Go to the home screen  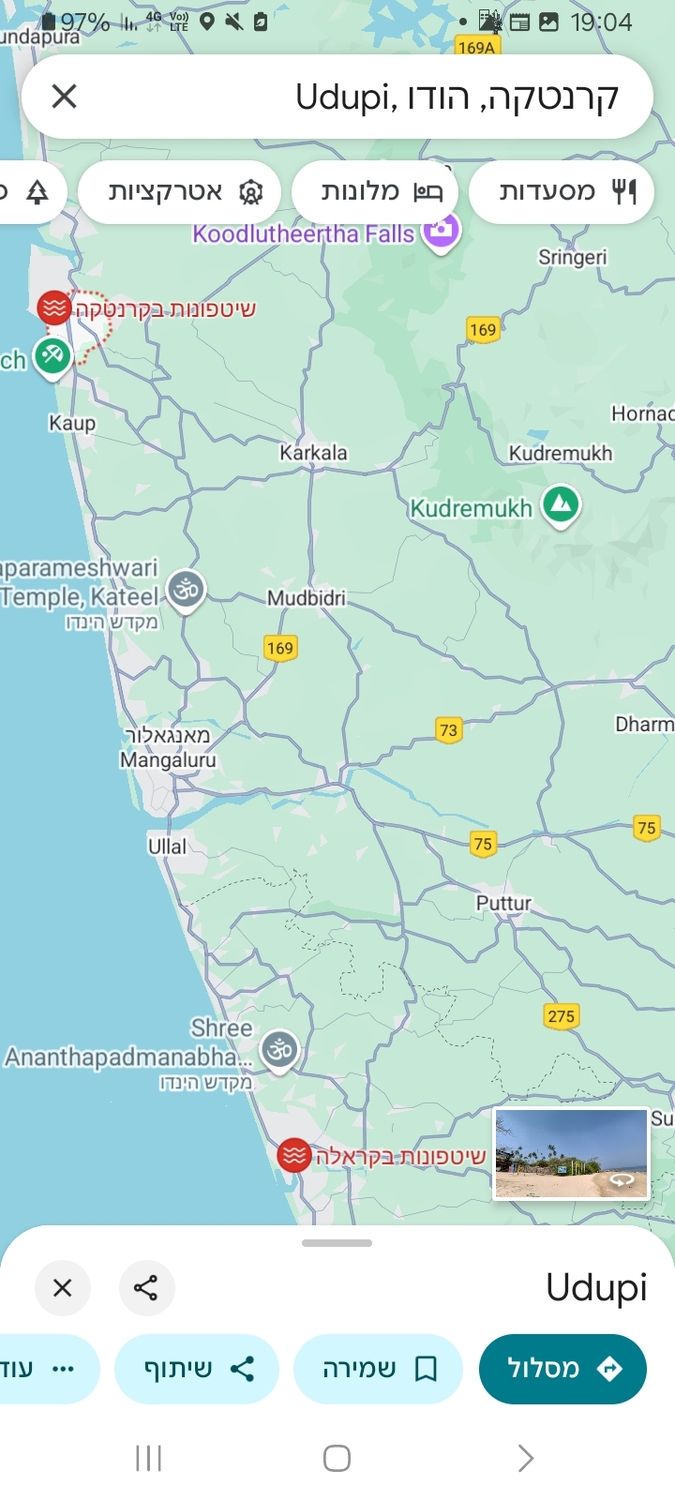point(337,1458)
